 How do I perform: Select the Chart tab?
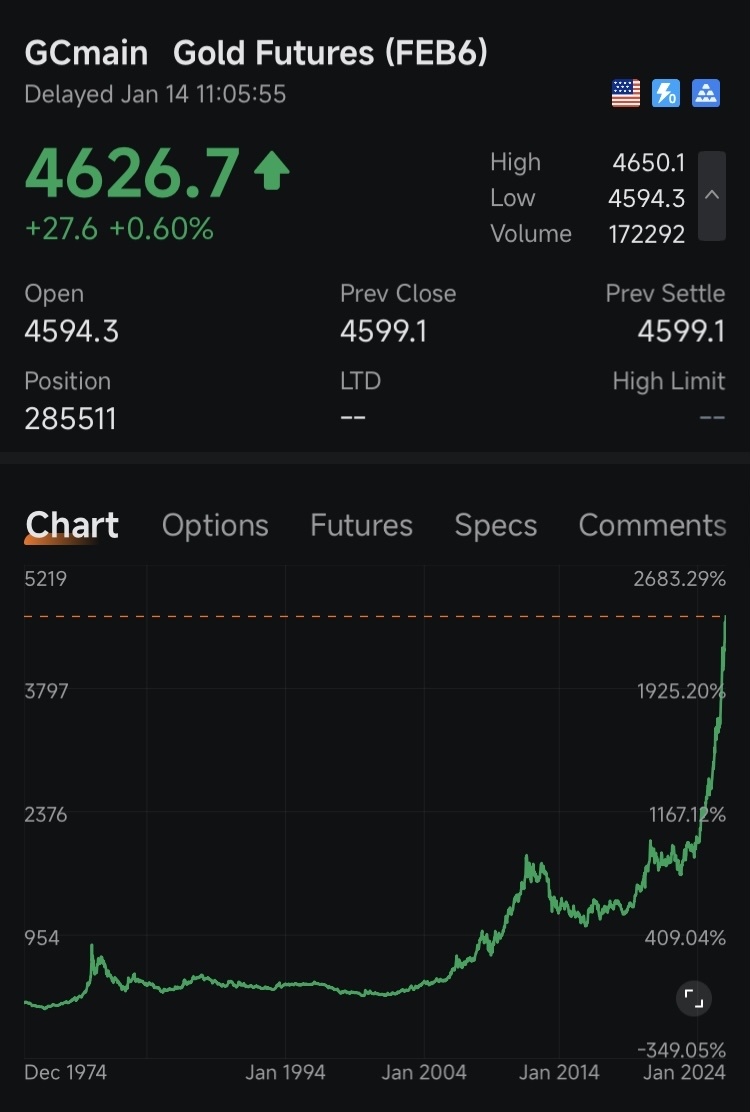[x=72, y=526]
